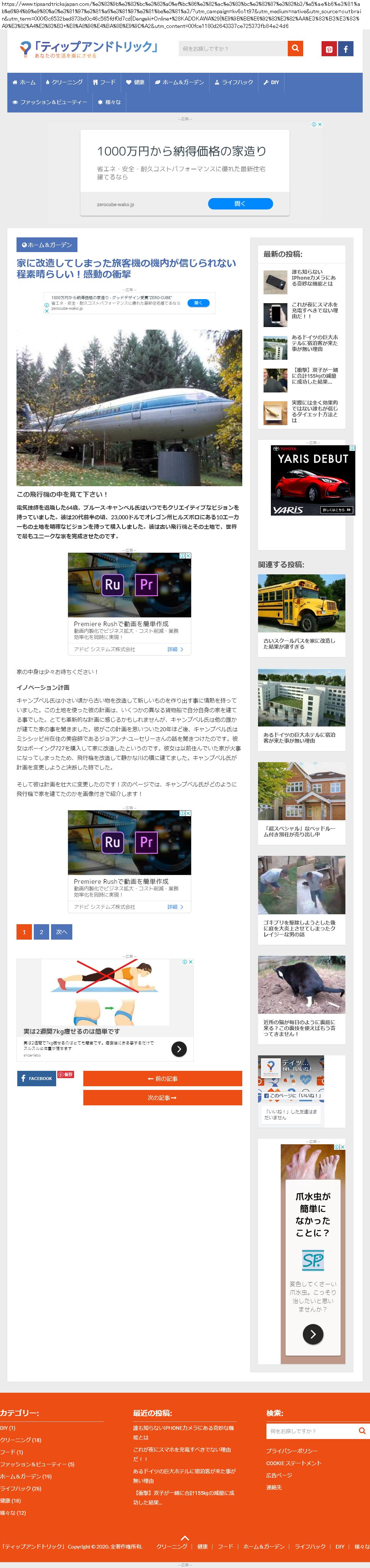This screenshot has height=1568, width=370.
Task: Go to page 2 of the article
Action: click(x=41, y=931)
